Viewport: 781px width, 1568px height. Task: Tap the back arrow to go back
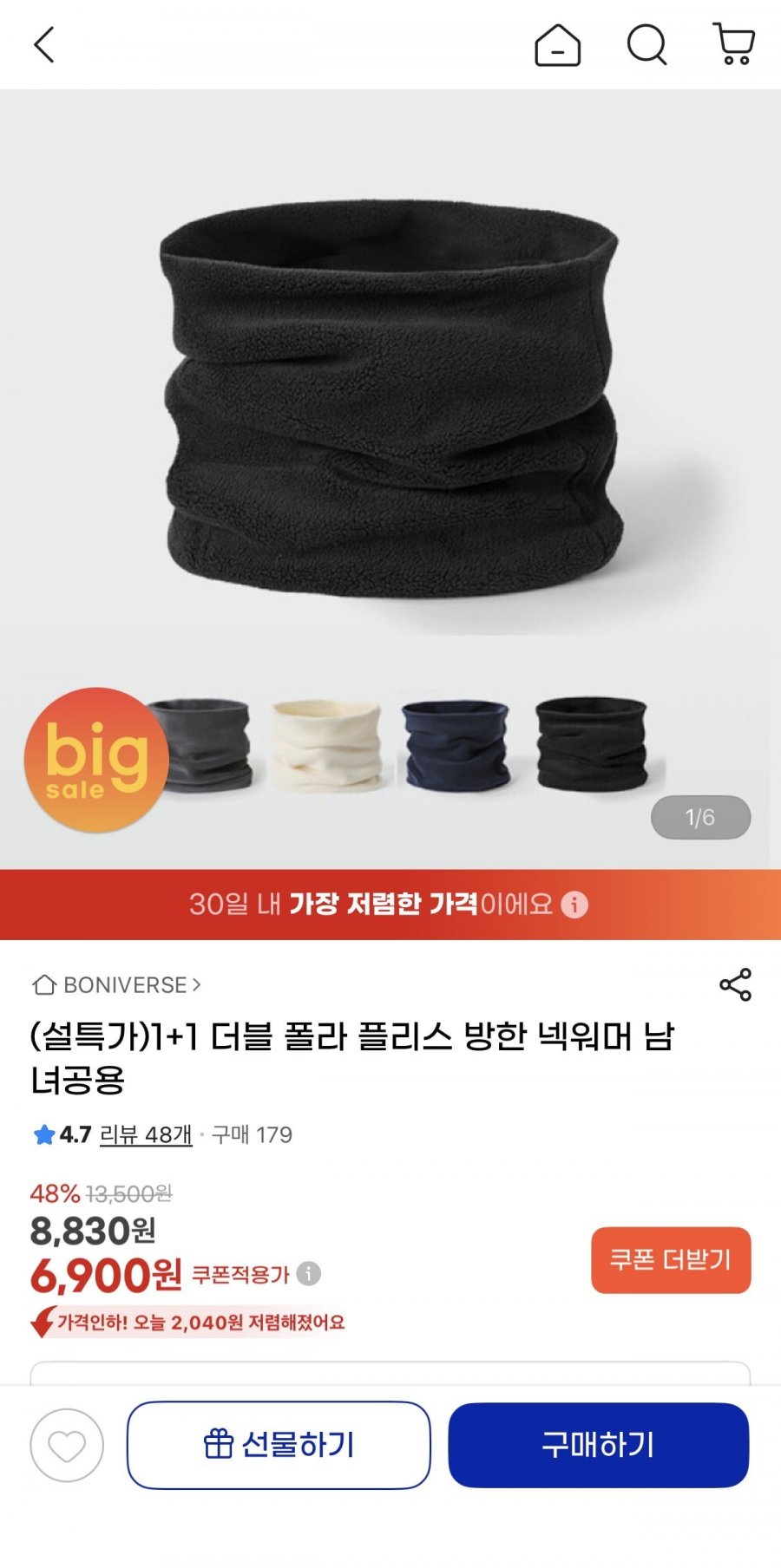[43, 45]
